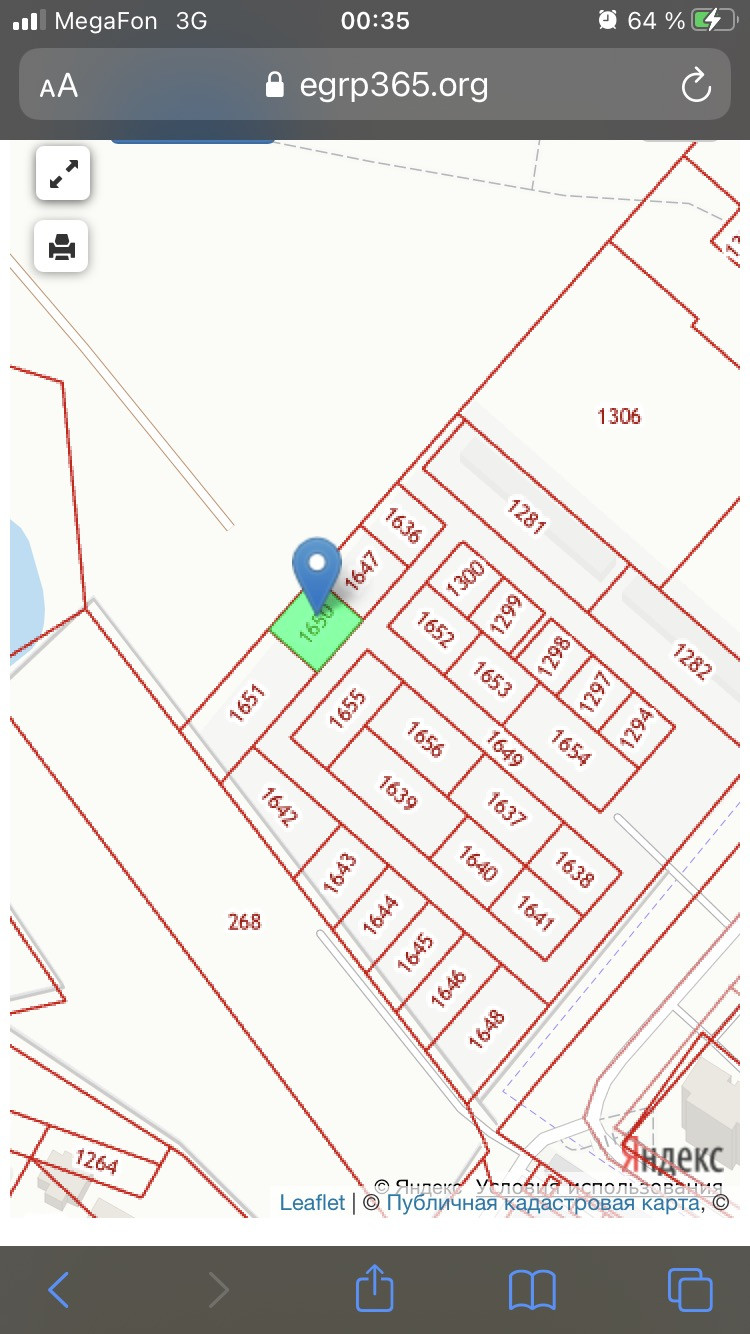Share this page
The image size is (750, 1334).
click(x=375, y=1287)
